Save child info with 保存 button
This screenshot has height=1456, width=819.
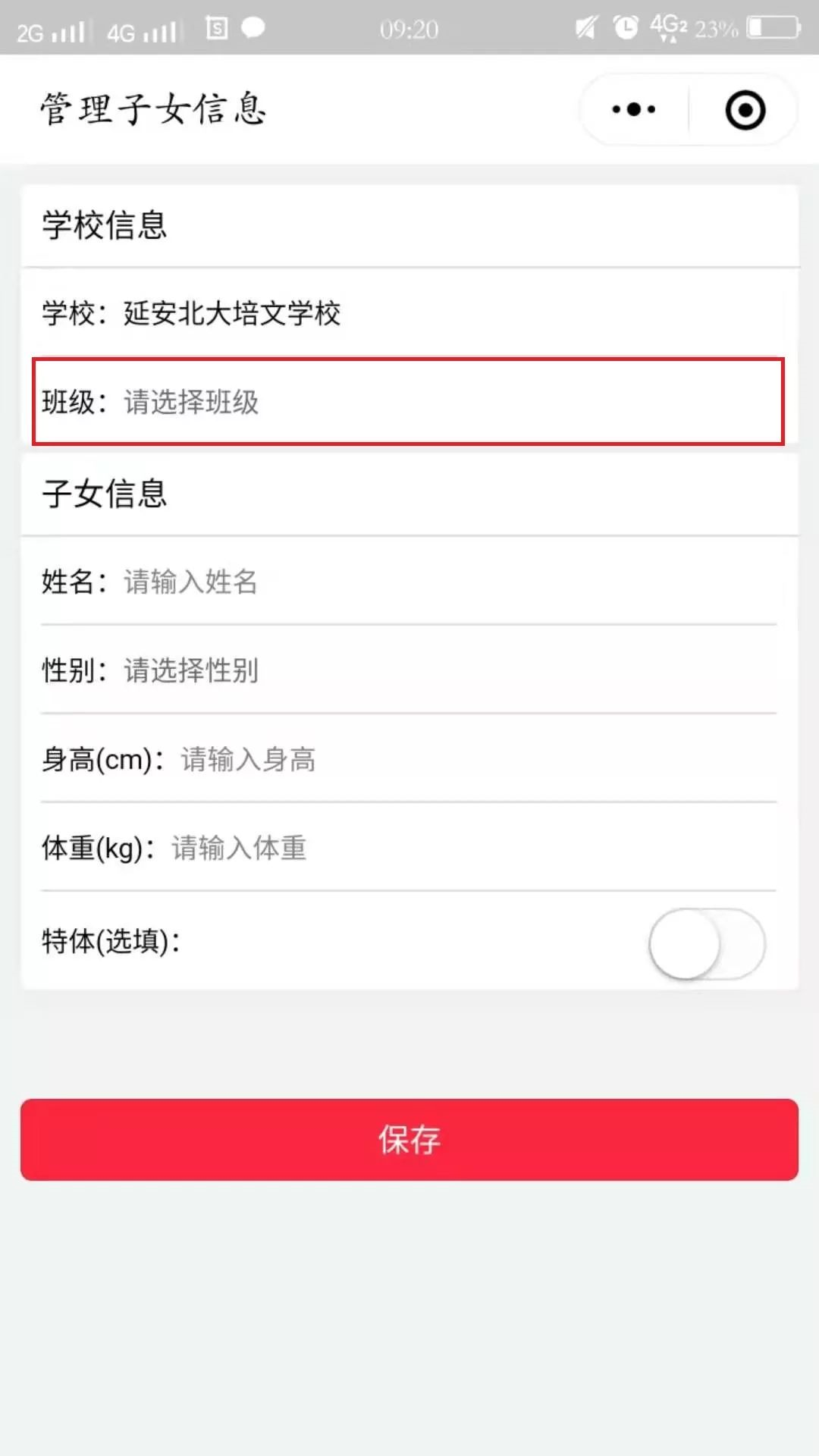tap(409, 1140)
